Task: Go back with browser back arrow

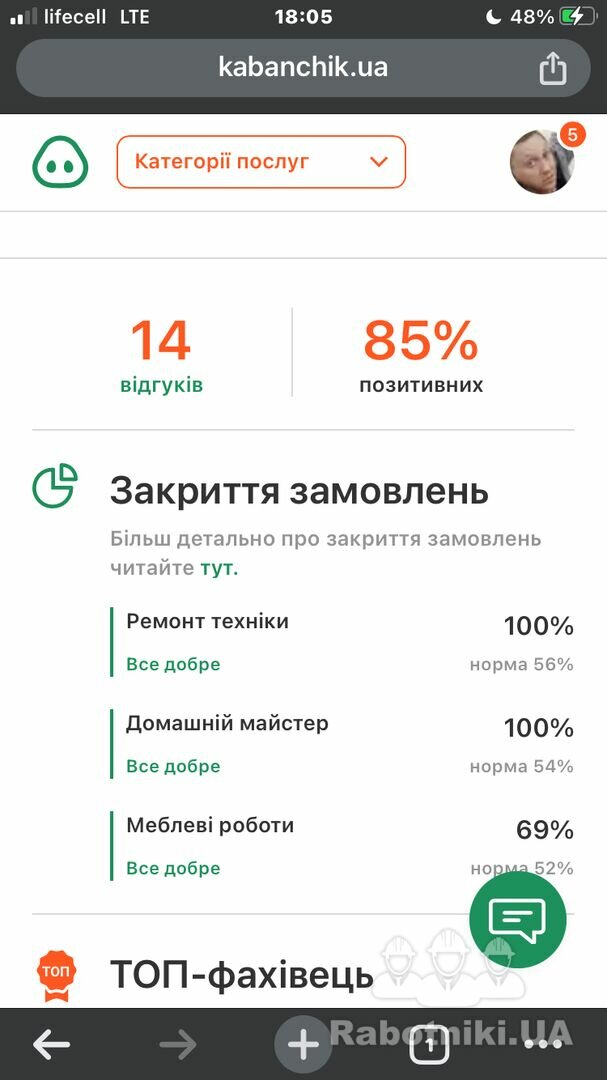Action: coord(52,1045)
